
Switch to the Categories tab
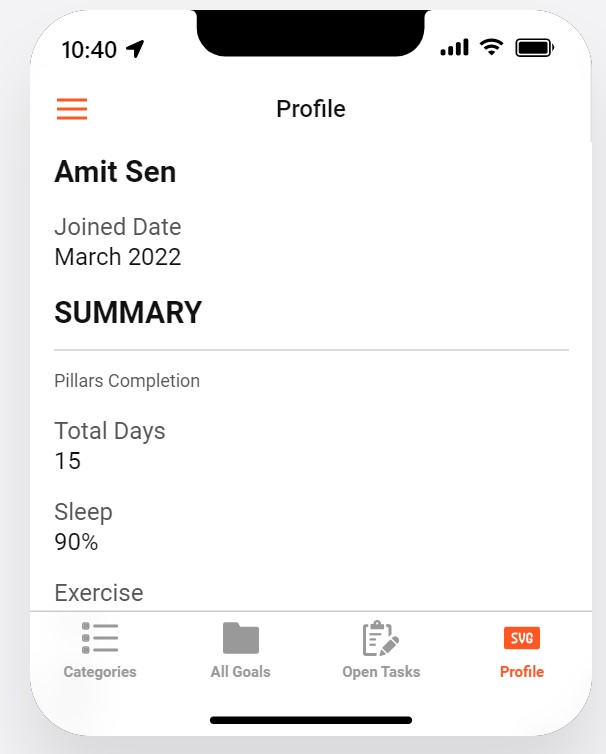(100, 650)
